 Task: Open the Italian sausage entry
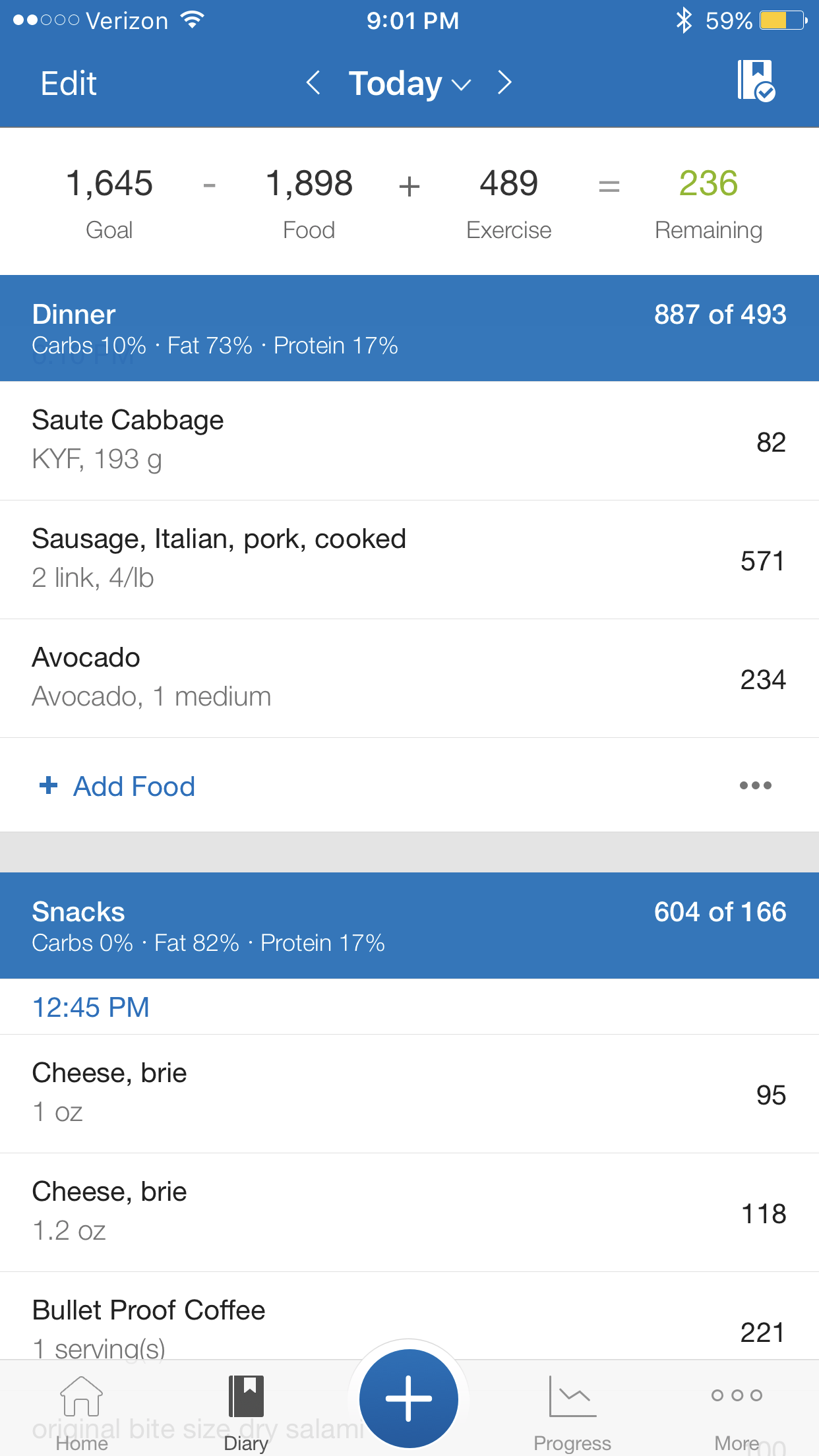click(409, 559)
